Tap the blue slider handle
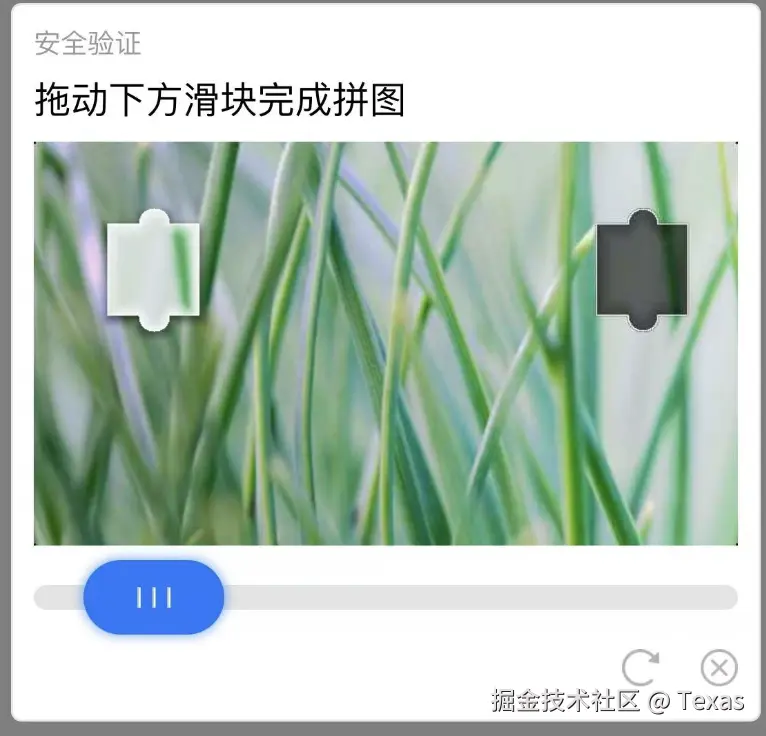Screen dimensions: 766x736 (x=153, y=597)
